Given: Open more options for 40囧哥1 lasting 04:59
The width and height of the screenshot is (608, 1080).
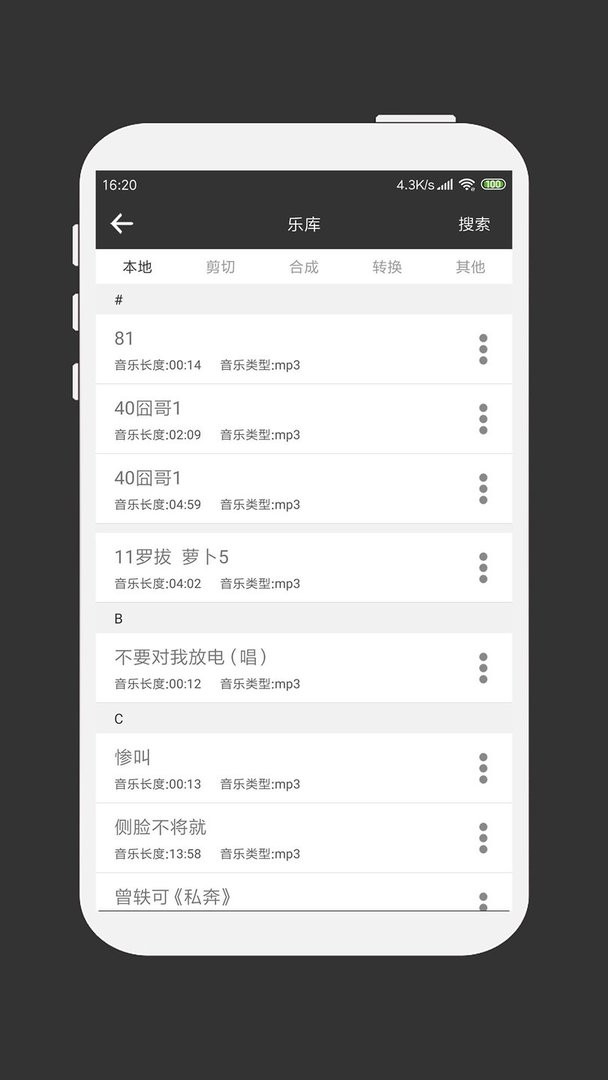Looking at the screenshot, I should 483,489.
